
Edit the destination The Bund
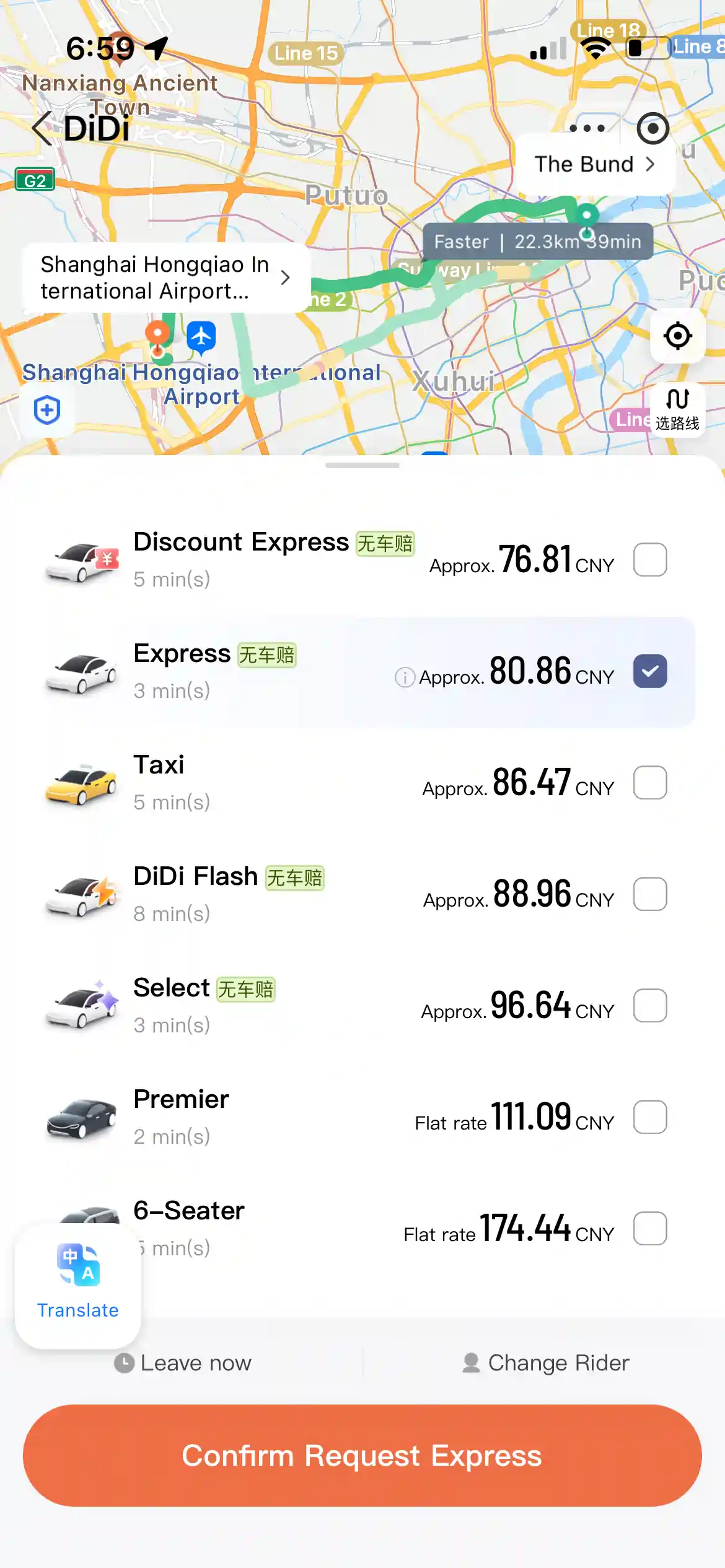click(595, 165)
